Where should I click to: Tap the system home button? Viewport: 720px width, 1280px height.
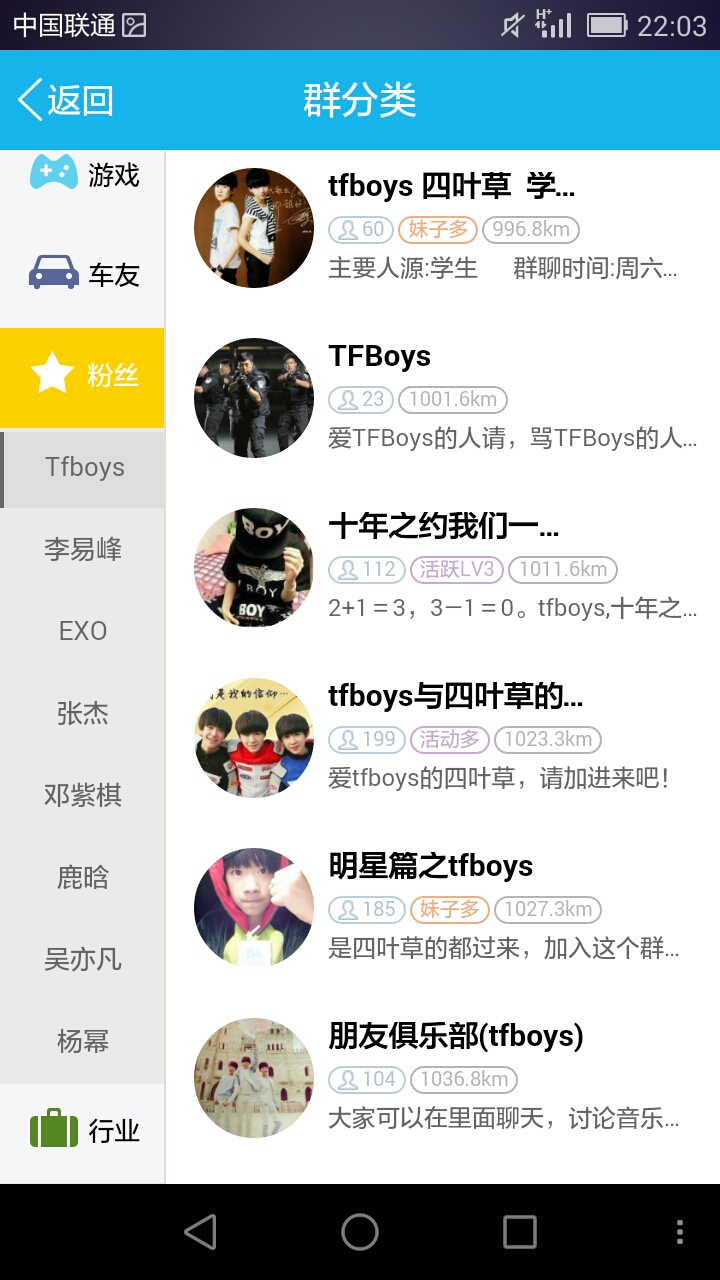(360, 1232)
